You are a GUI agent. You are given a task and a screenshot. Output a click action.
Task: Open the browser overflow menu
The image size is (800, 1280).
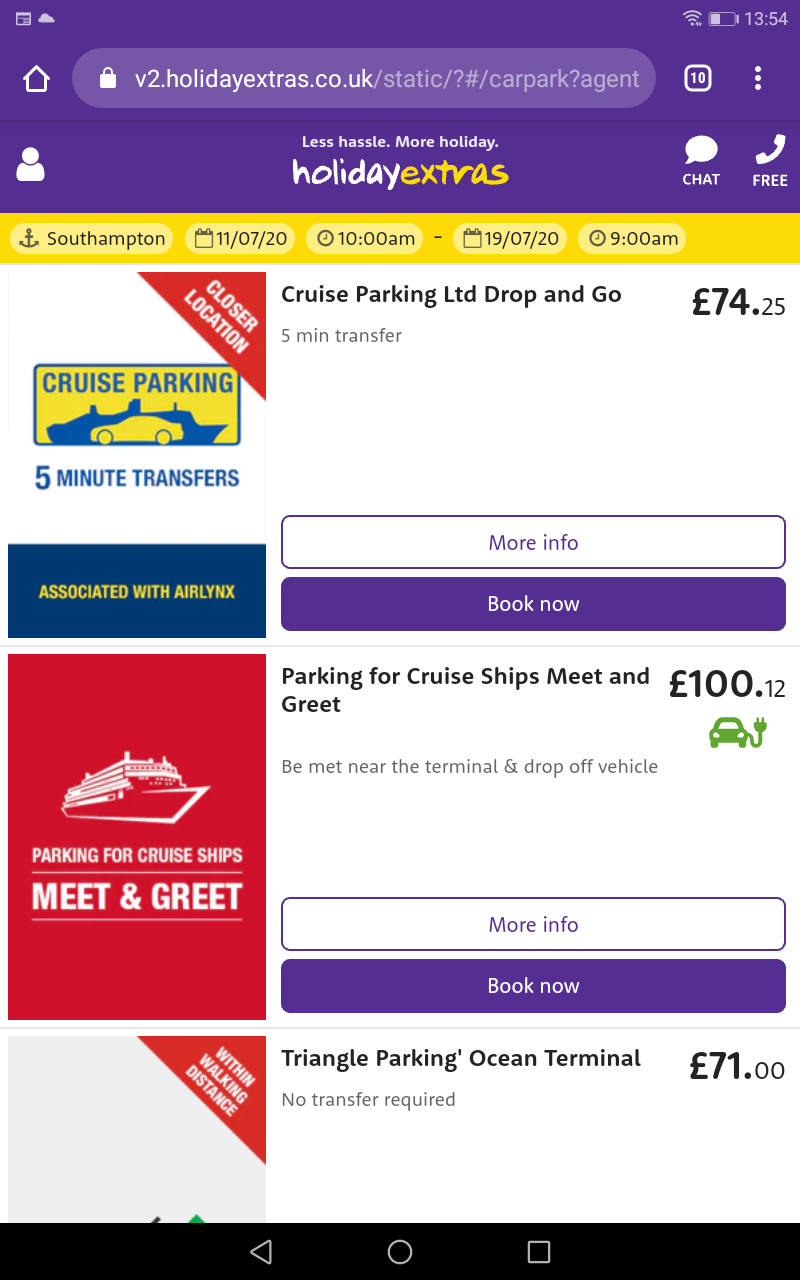click(758, 78)
